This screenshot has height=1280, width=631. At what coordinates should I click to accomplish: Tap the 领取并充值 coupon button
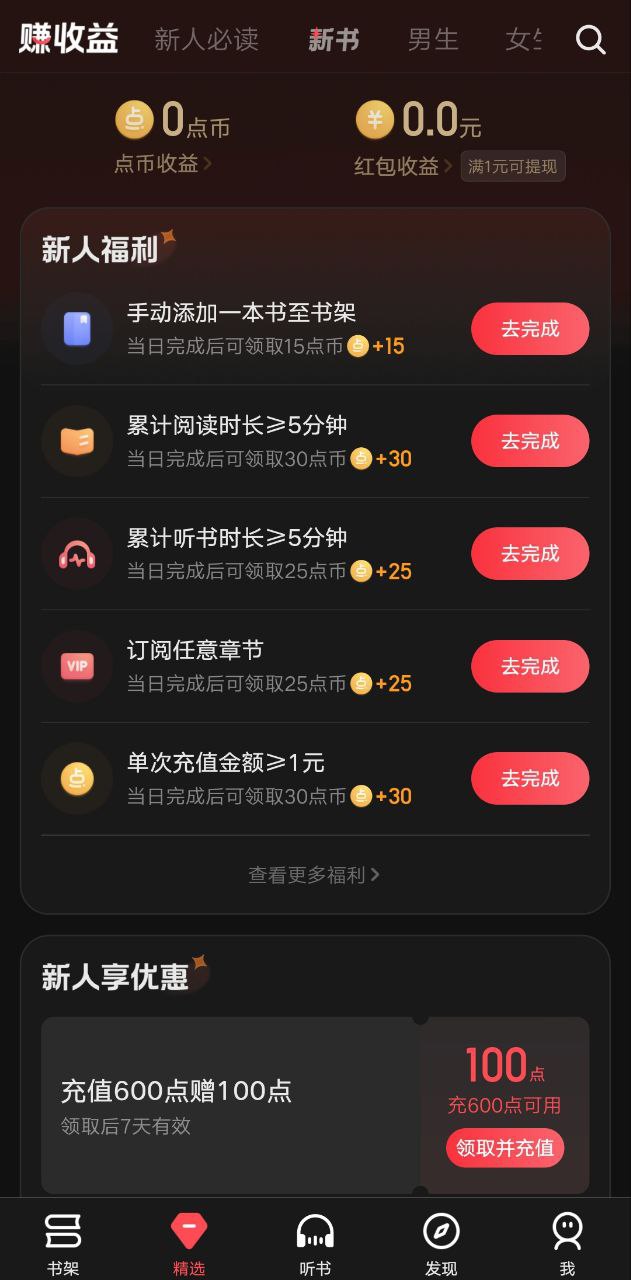click(505, 1148)
